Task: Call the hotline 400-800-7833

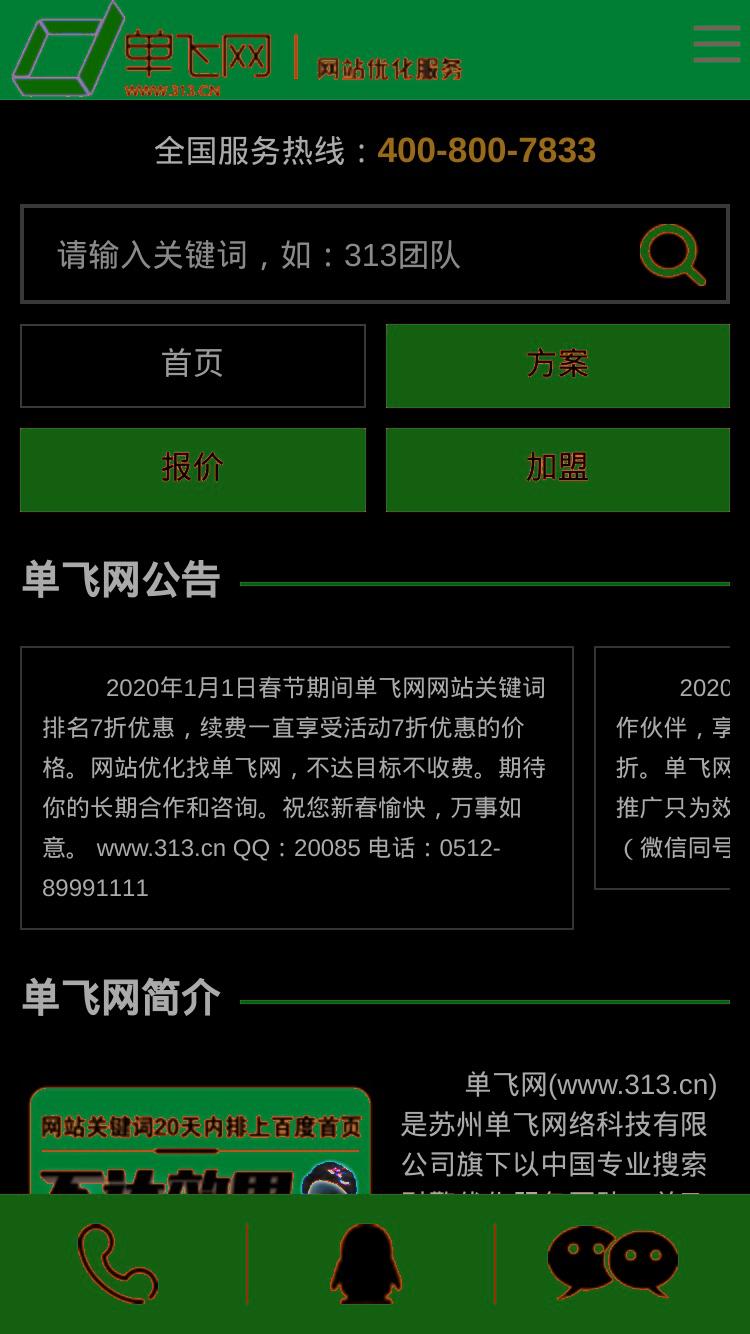Action: pyautogui.click(x=486, y=150)
